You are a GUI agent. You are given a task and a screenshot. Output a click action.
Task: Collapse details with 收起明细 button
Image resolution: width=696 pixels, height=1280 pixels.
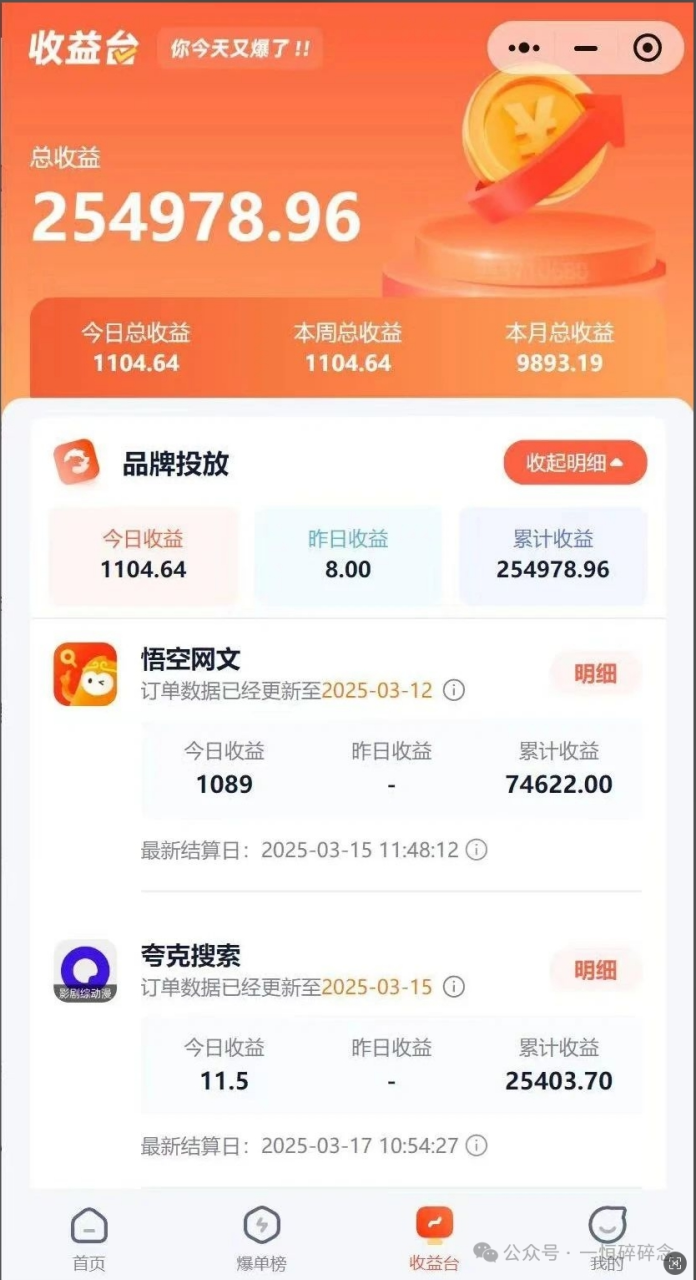(x=575, y=463)
